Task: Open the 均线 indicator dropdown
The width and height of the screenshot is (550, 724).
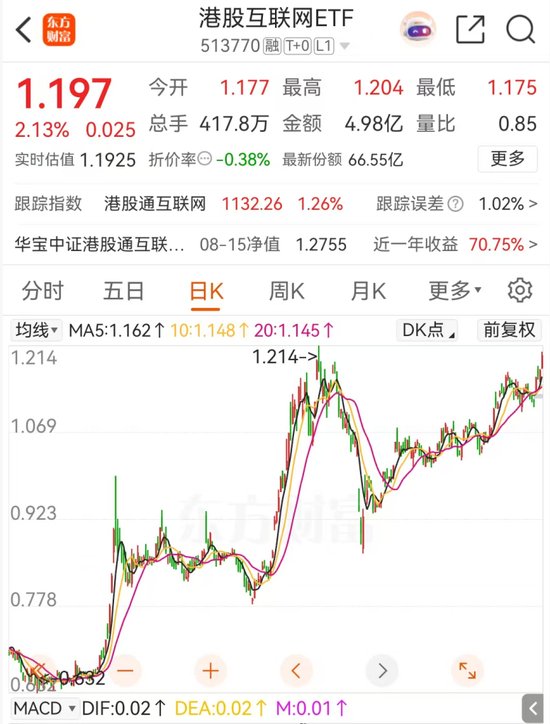Action: pyautogui.click(x=36, y=330)
